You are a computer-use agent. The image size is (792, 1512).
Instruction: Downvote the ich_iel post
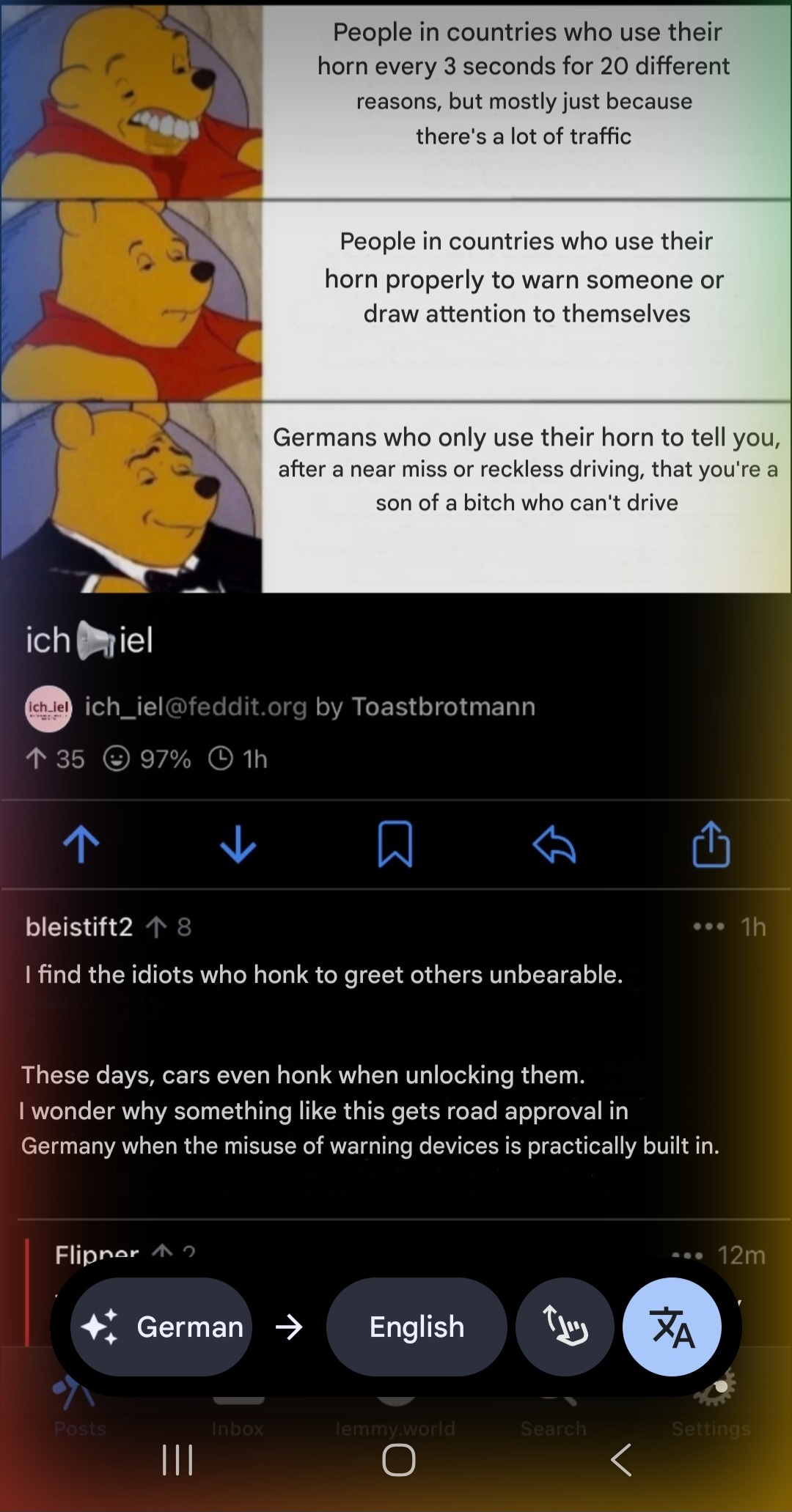(x=238, y=844)
